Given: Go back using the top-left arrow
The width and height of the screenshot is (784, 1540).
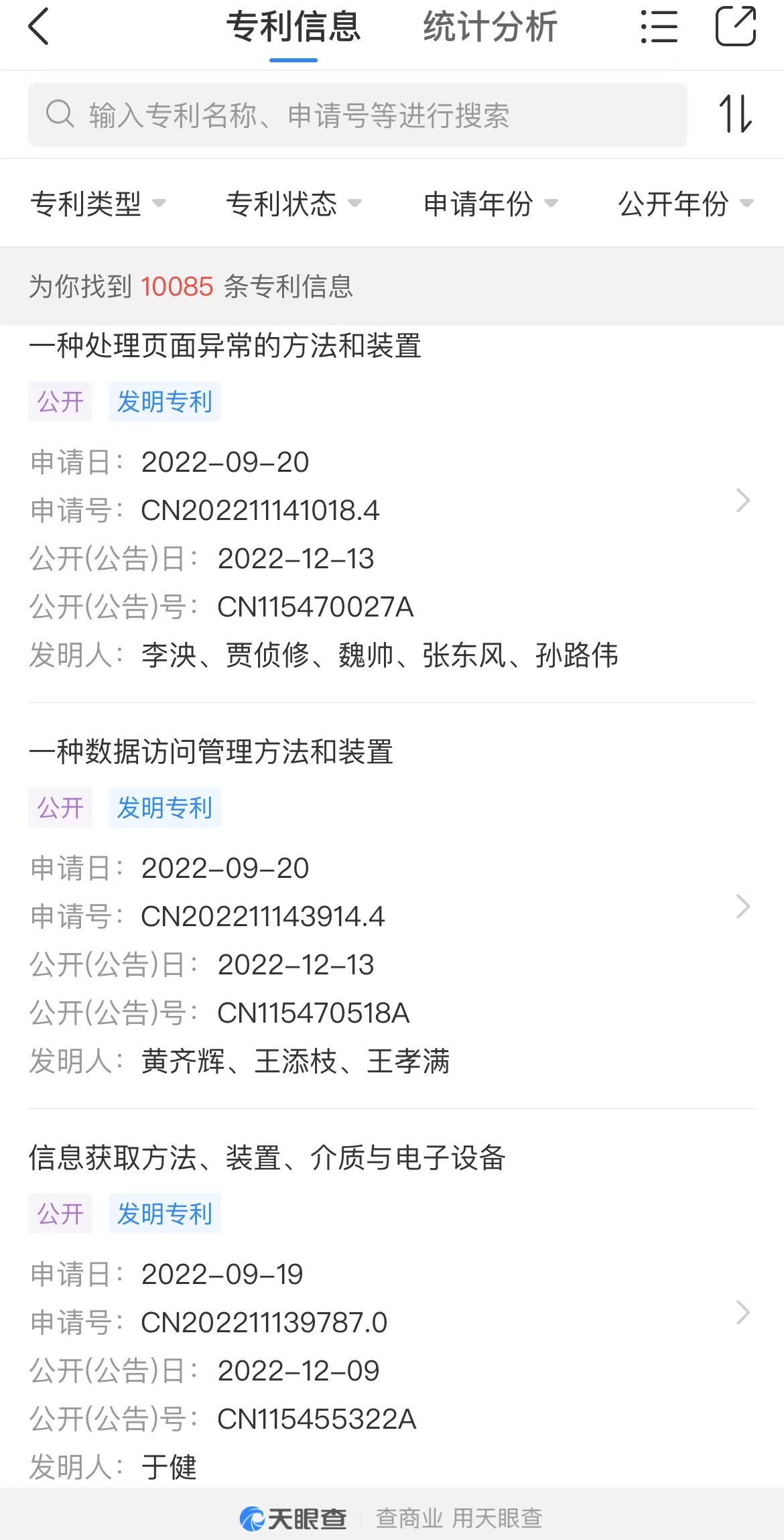Looking at the screenshot, I should pos(39,27).
